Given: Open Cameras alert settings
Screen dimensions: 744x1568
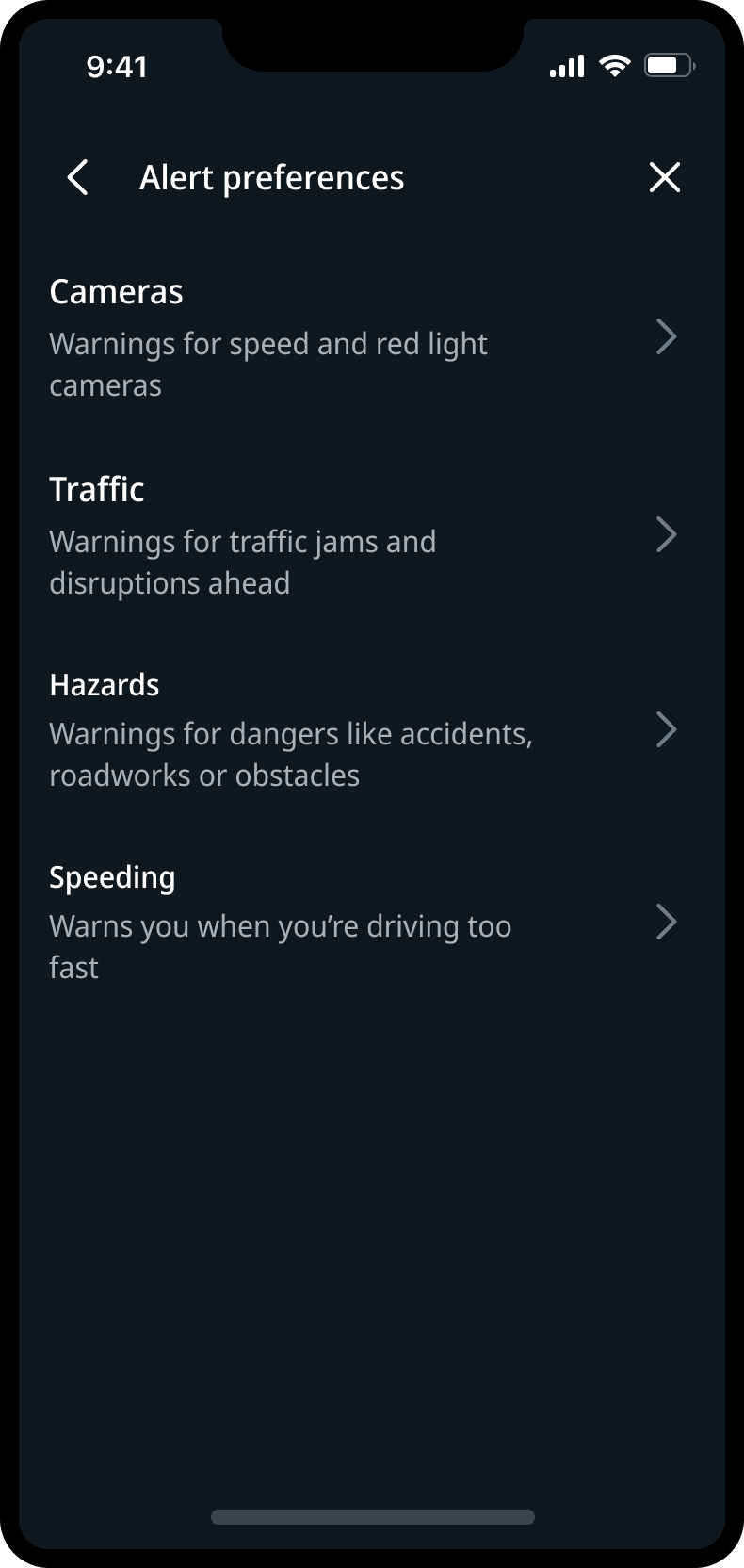Looking at the screenshot, I should 363,337.
